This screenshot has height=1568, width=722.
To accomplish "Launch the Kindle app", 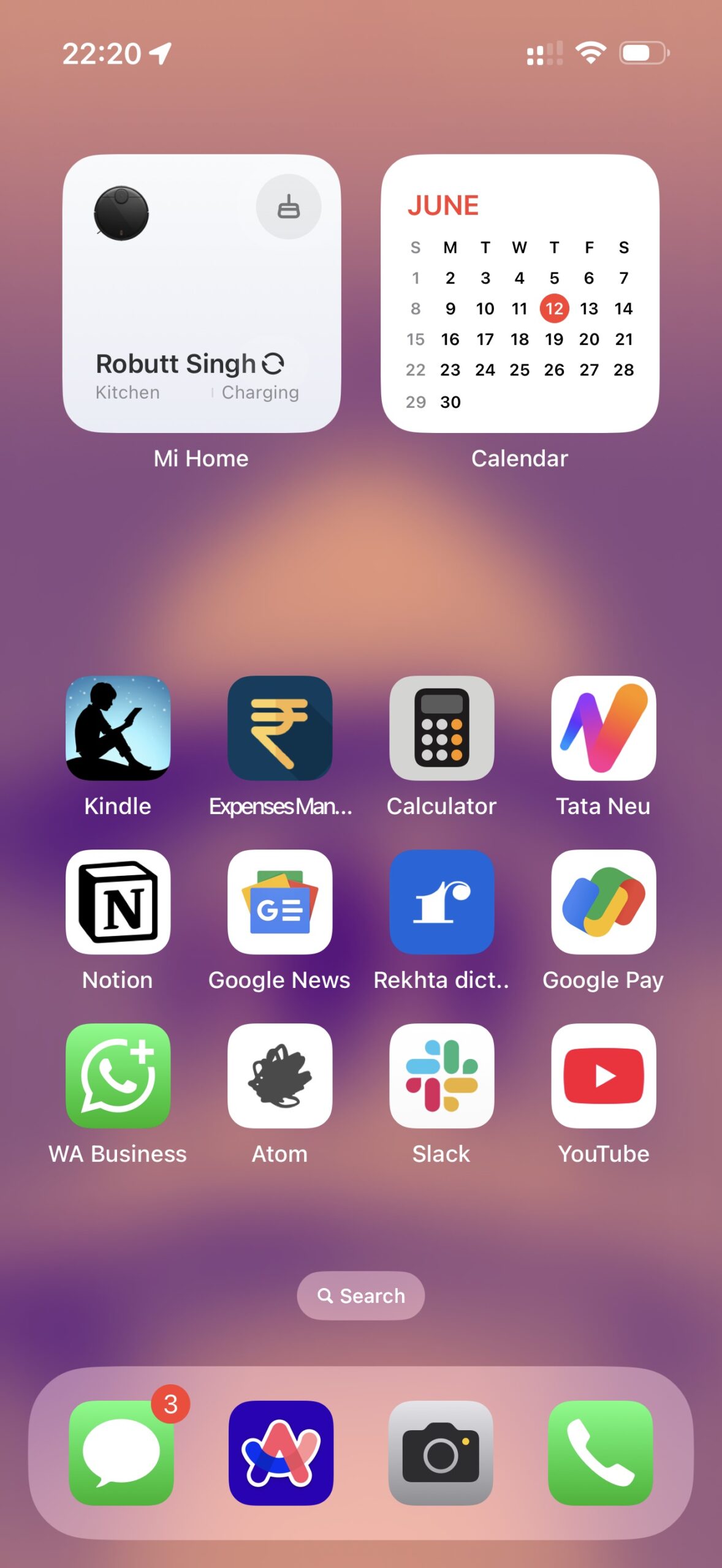I will click(118, 728).
